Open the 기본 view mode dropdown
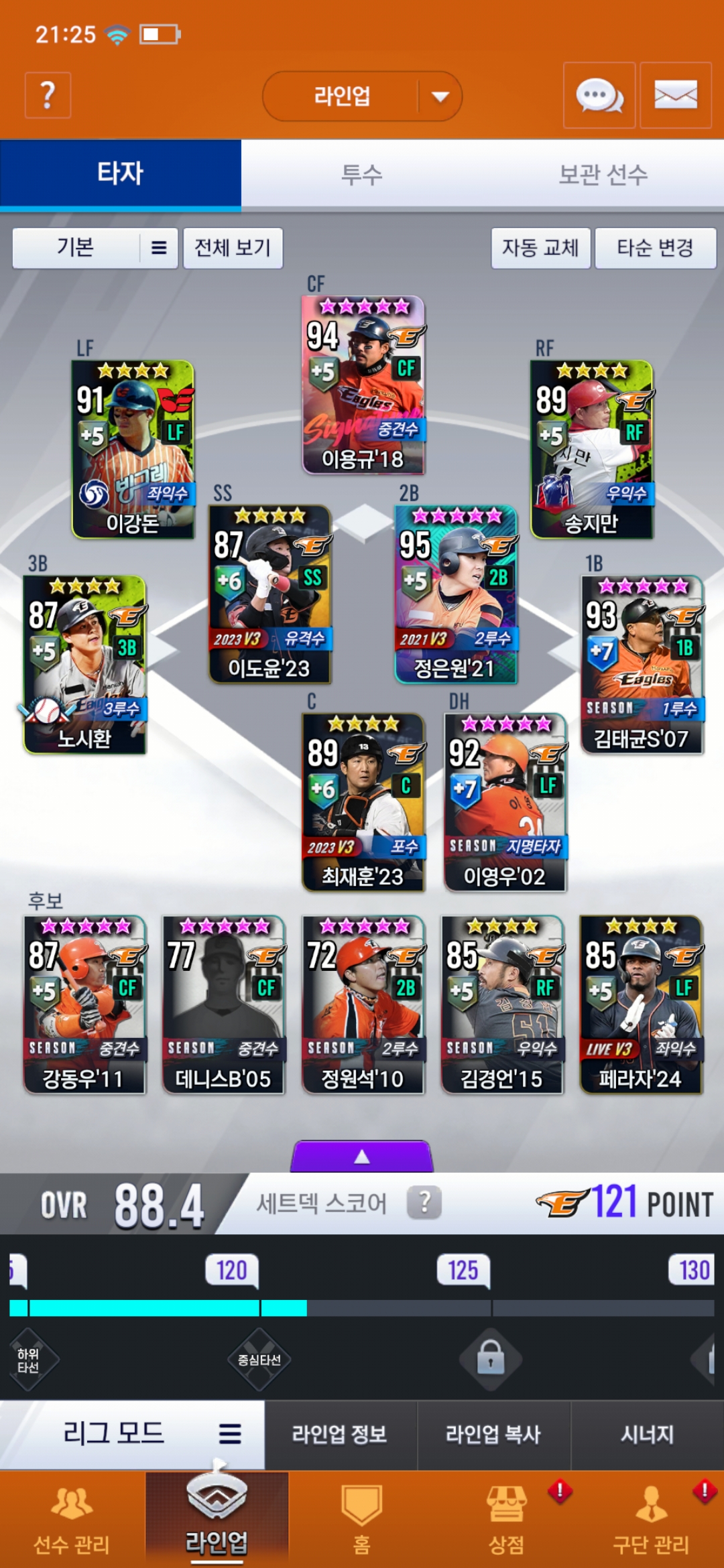Screen dimensions: 724x1568 [x=95, y=248]
